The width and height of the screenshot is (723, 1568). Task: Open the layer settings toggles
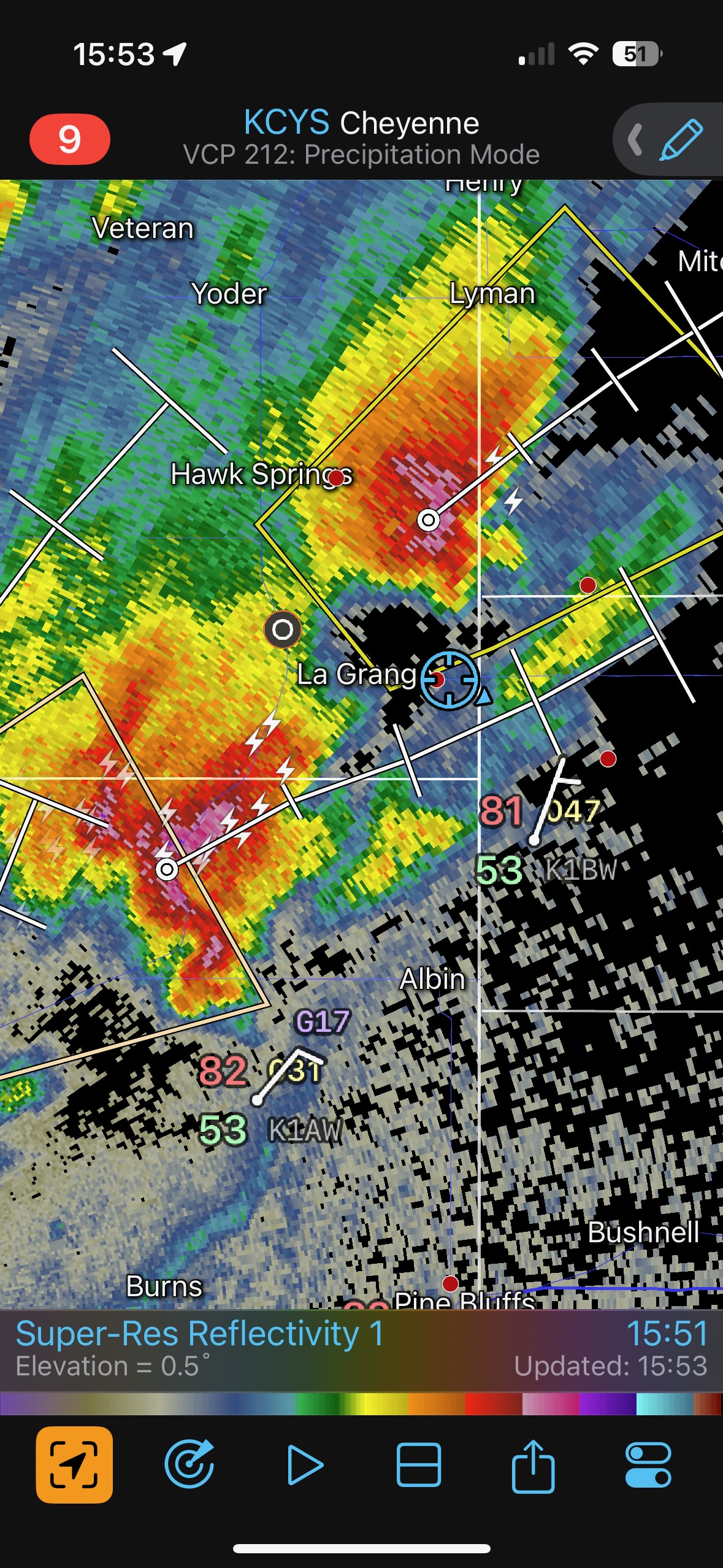pos(648,1464)
